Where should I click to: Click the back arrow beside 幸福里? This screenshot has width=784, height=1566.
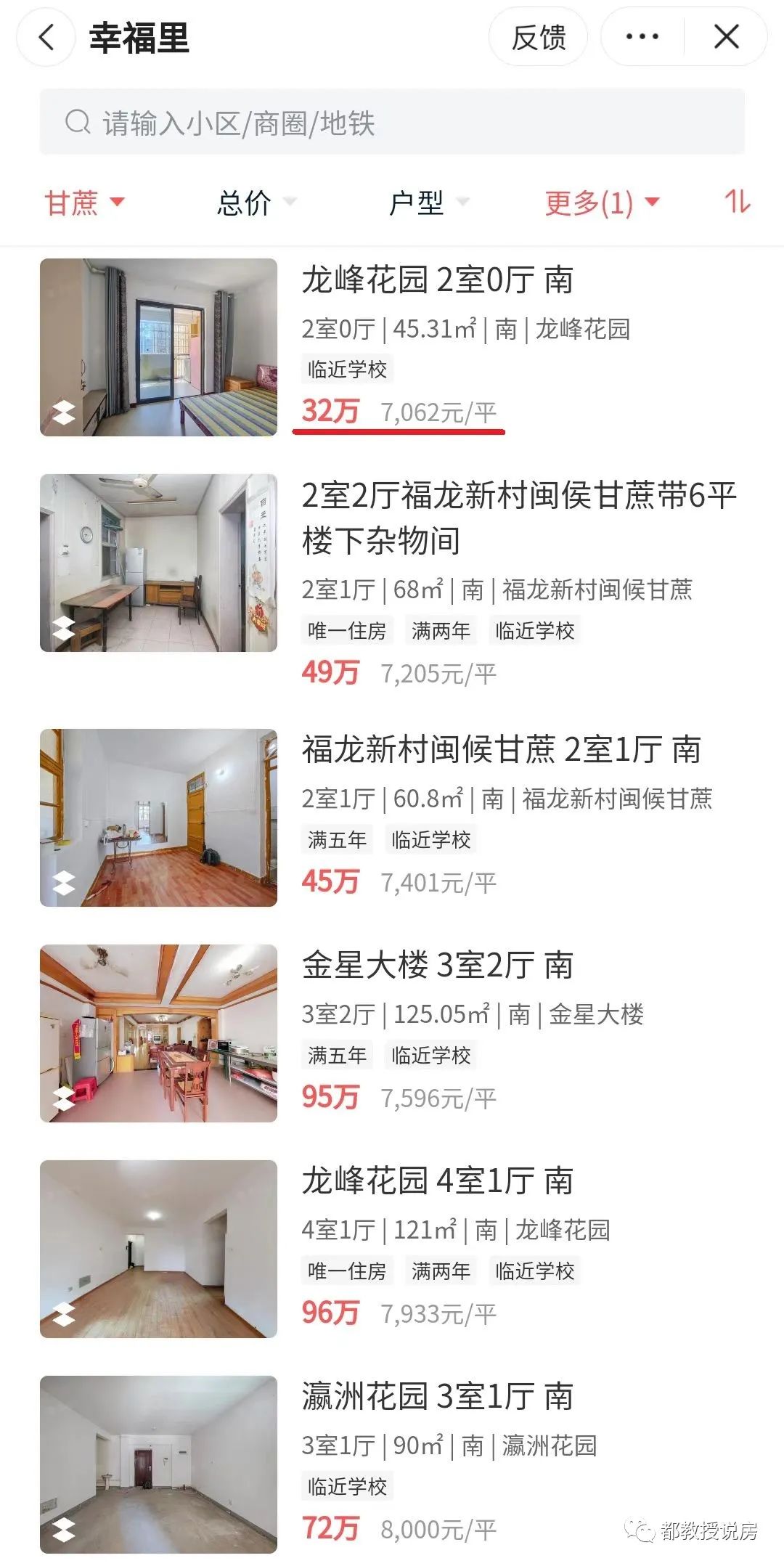click(x=46, y=37)
